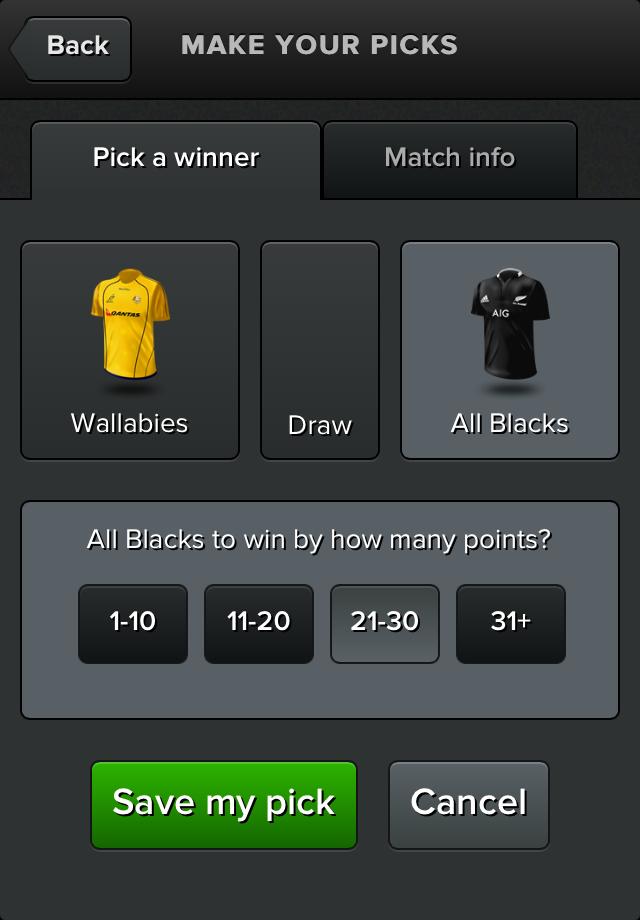Screen dimensions: 640x920
Task: Tap Save my pick
Action: 224,804
